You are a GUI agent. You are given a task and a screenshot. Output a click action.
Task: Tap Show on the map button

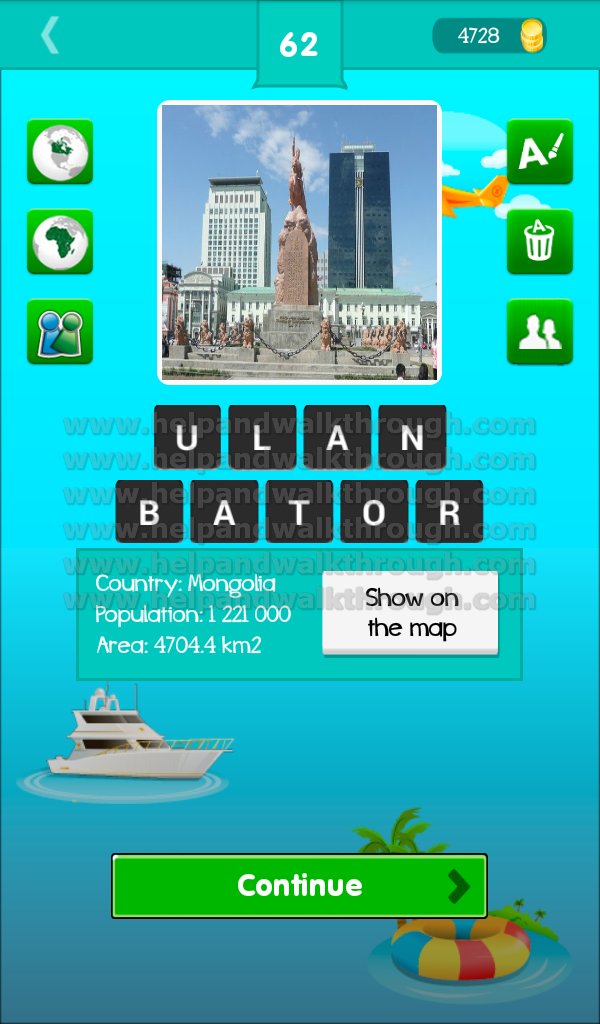pyautogui.click(x=411, y=613)
